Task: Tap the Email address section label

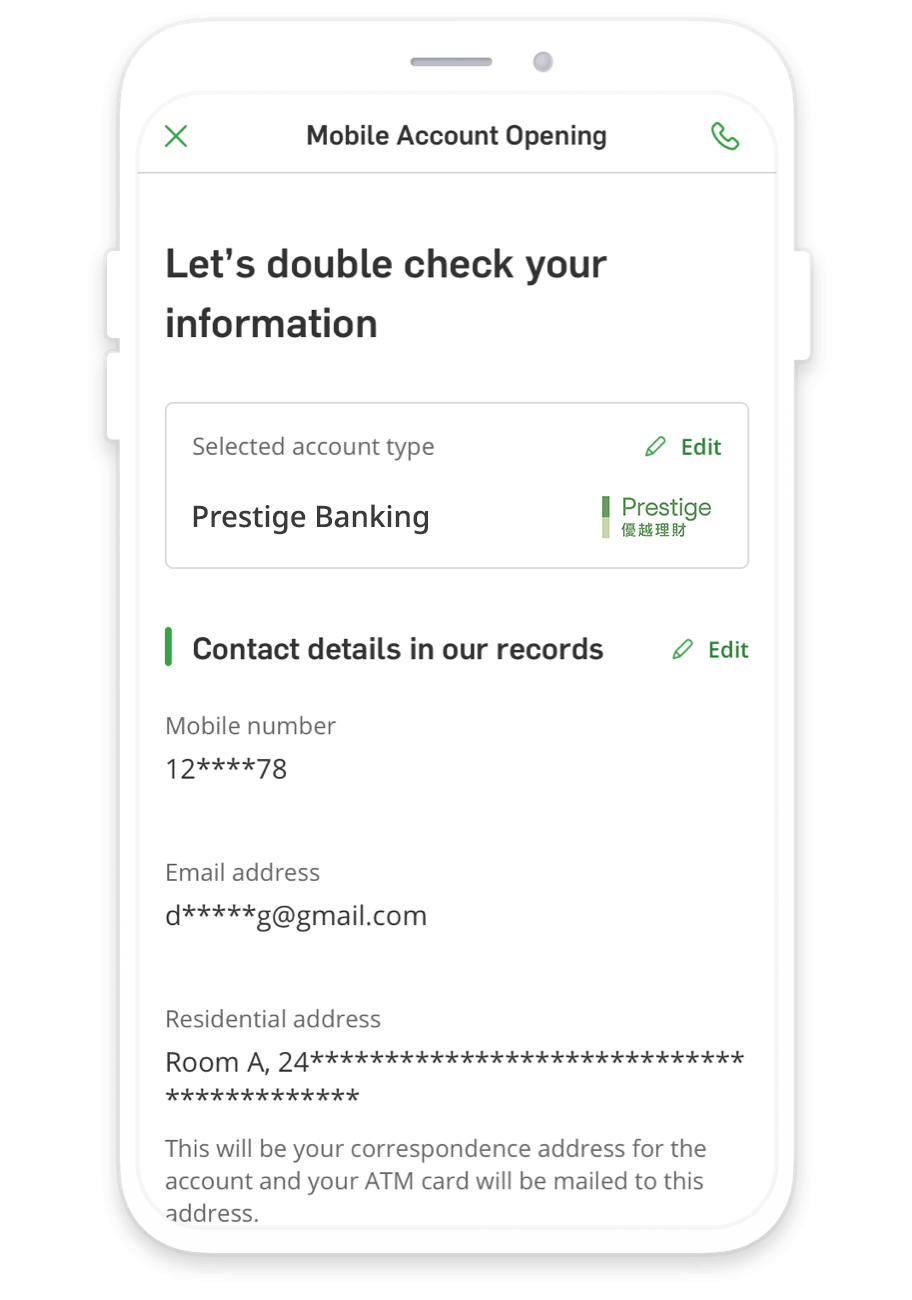Action: click(242, 872)
